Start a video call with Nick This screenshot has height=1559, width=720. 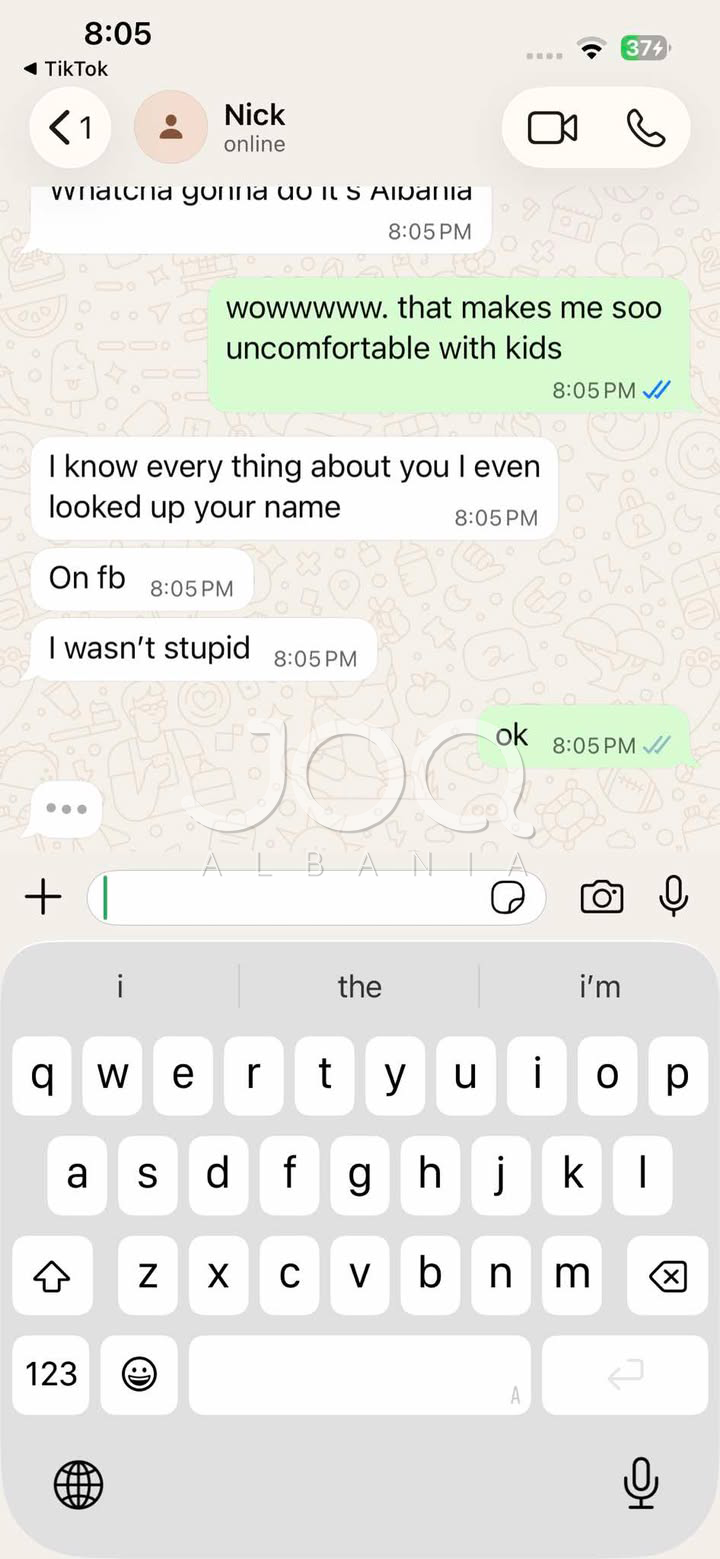click(552, 128)
